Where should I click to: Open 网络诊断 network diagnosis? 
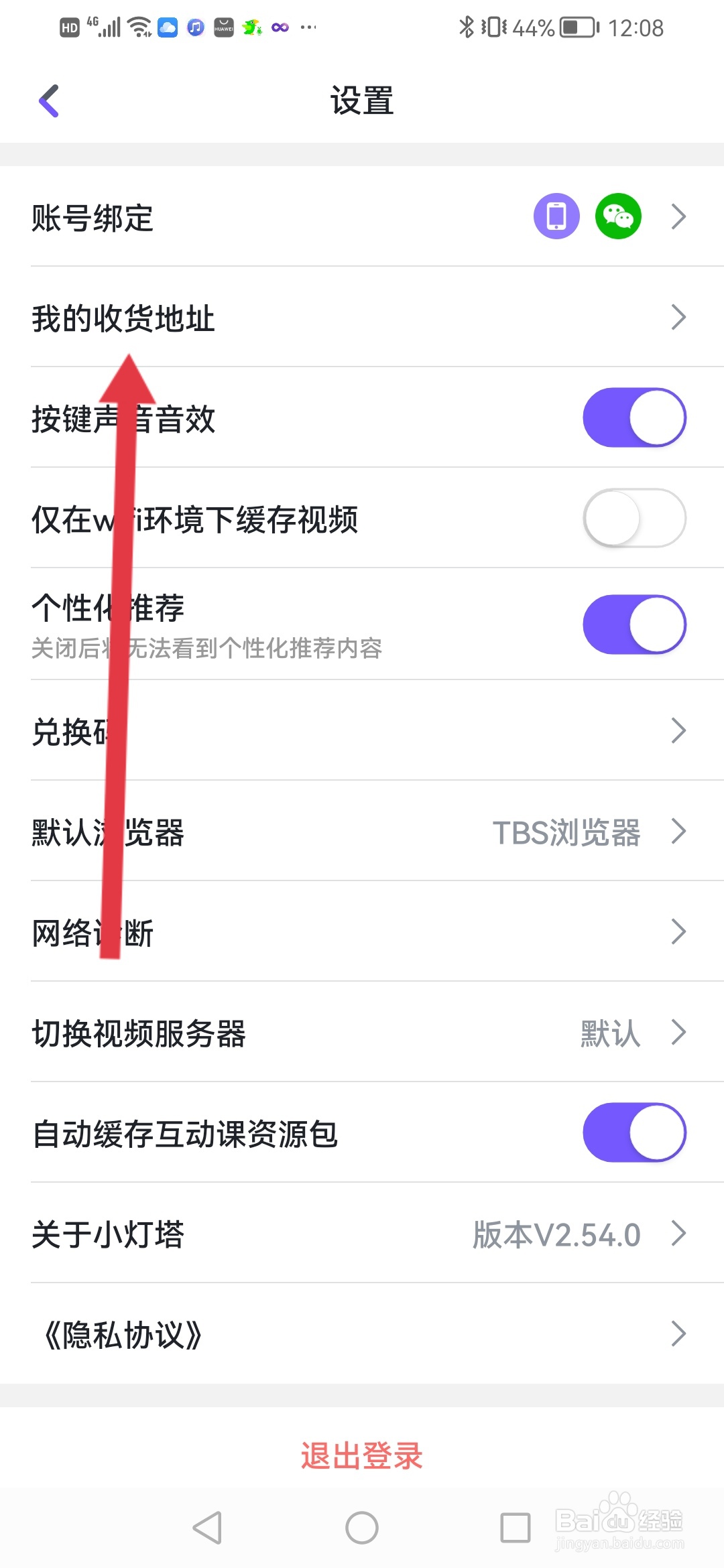click(x=362, y=931)
